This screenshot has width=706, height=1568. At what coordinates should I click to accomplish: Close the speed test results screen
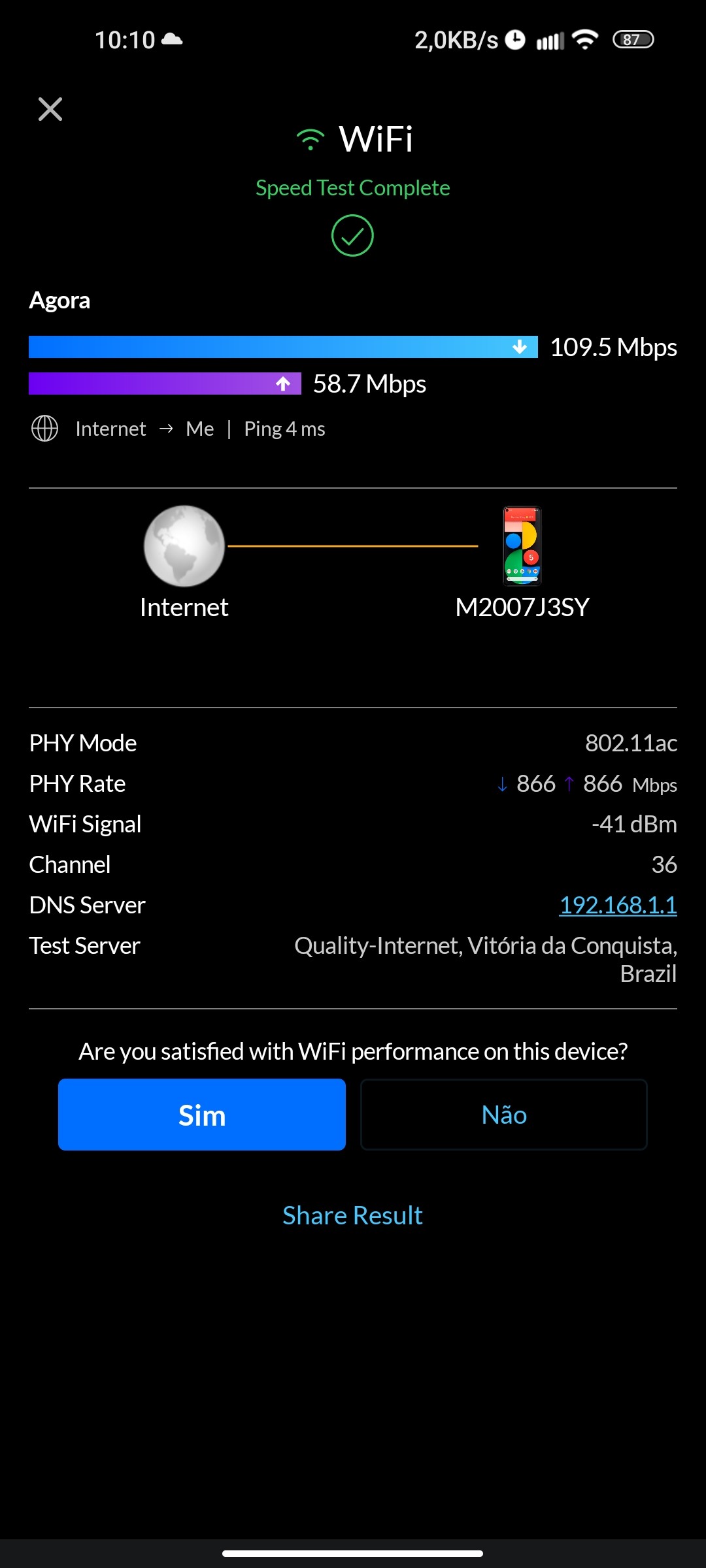coord(50,109)
